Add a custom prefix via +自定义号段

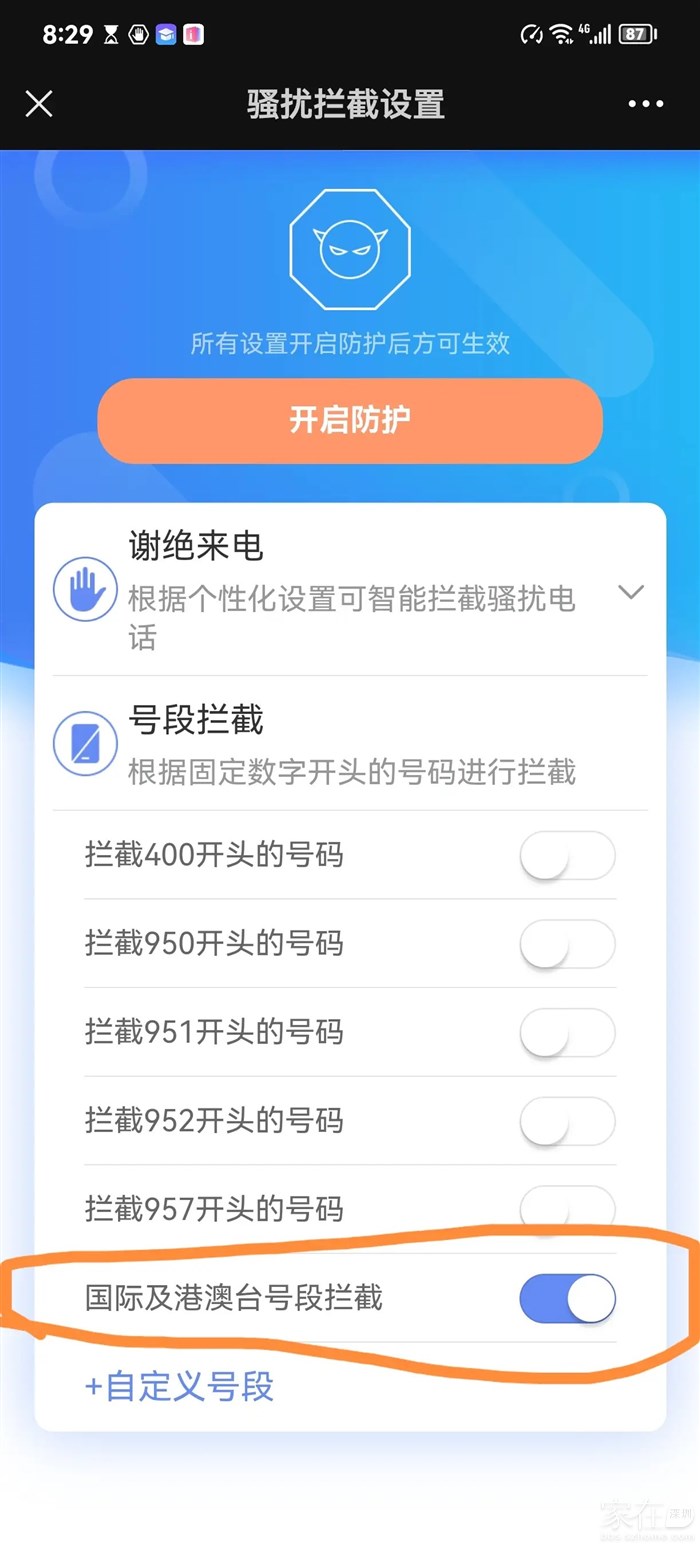[180, 1387]
